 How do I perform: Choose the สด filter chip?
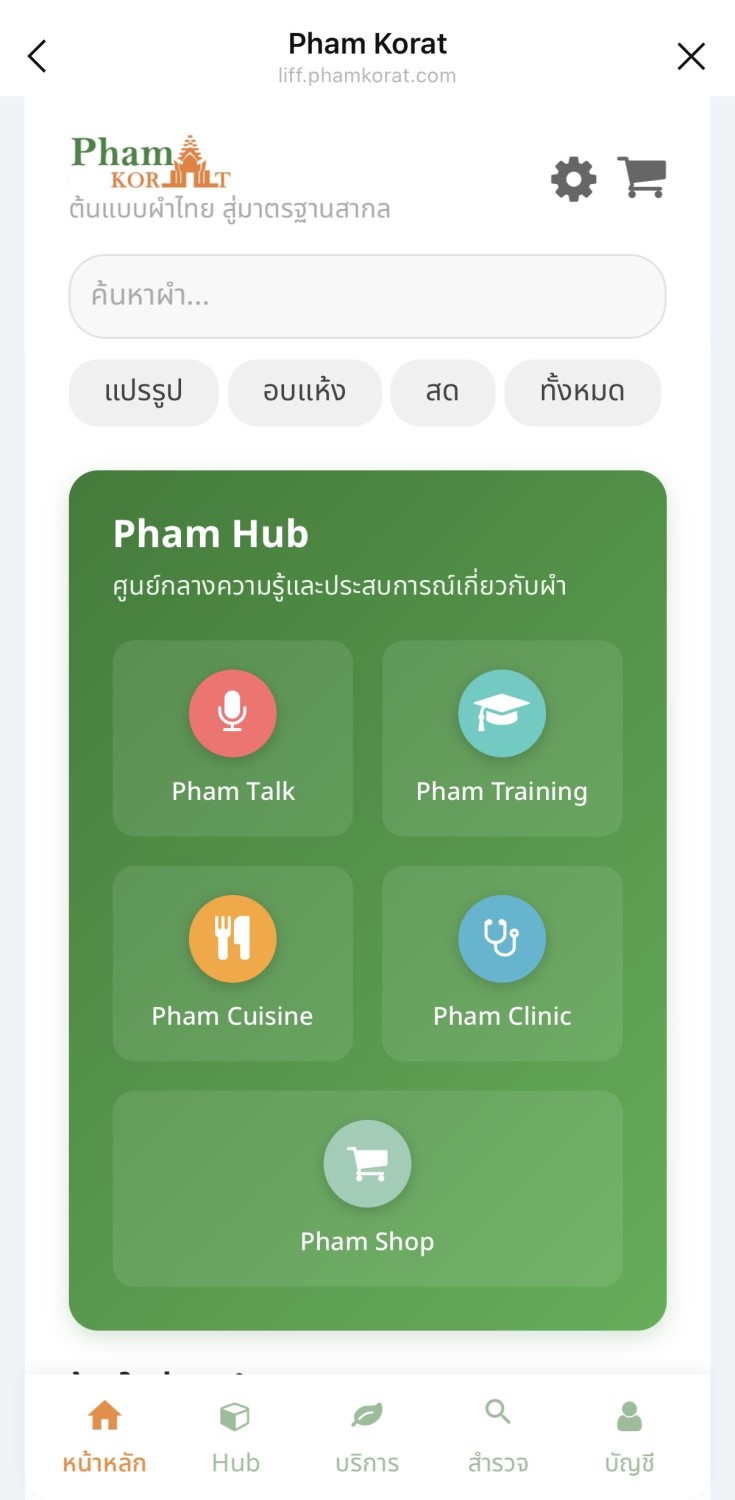point(442,393)
